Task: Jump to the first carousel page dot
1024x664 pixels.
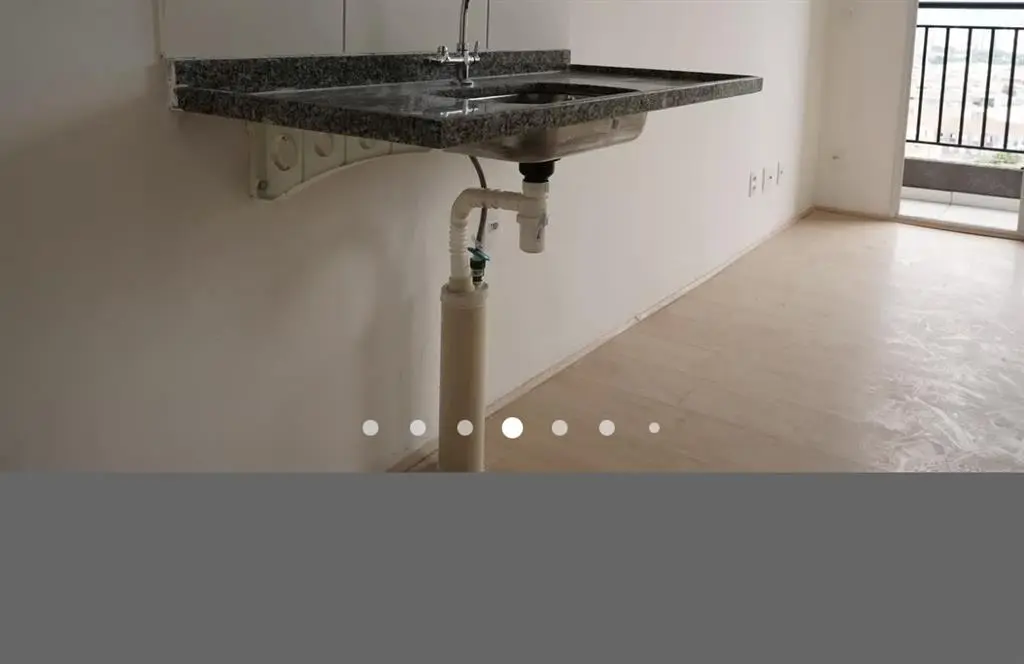Action: [370, 428]
